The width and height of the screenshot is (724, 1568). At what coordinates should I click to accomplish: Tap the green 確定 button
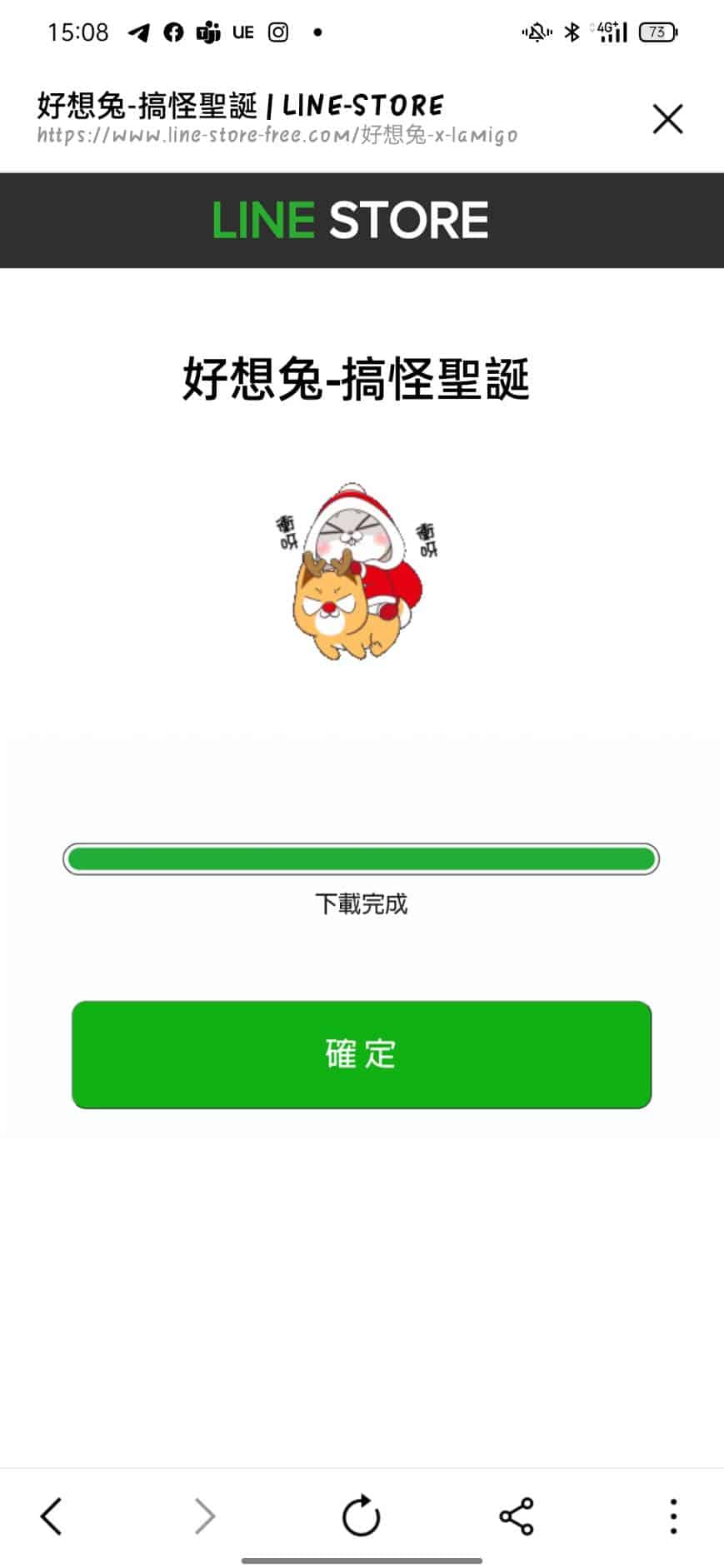click(x=362, y=1054)
